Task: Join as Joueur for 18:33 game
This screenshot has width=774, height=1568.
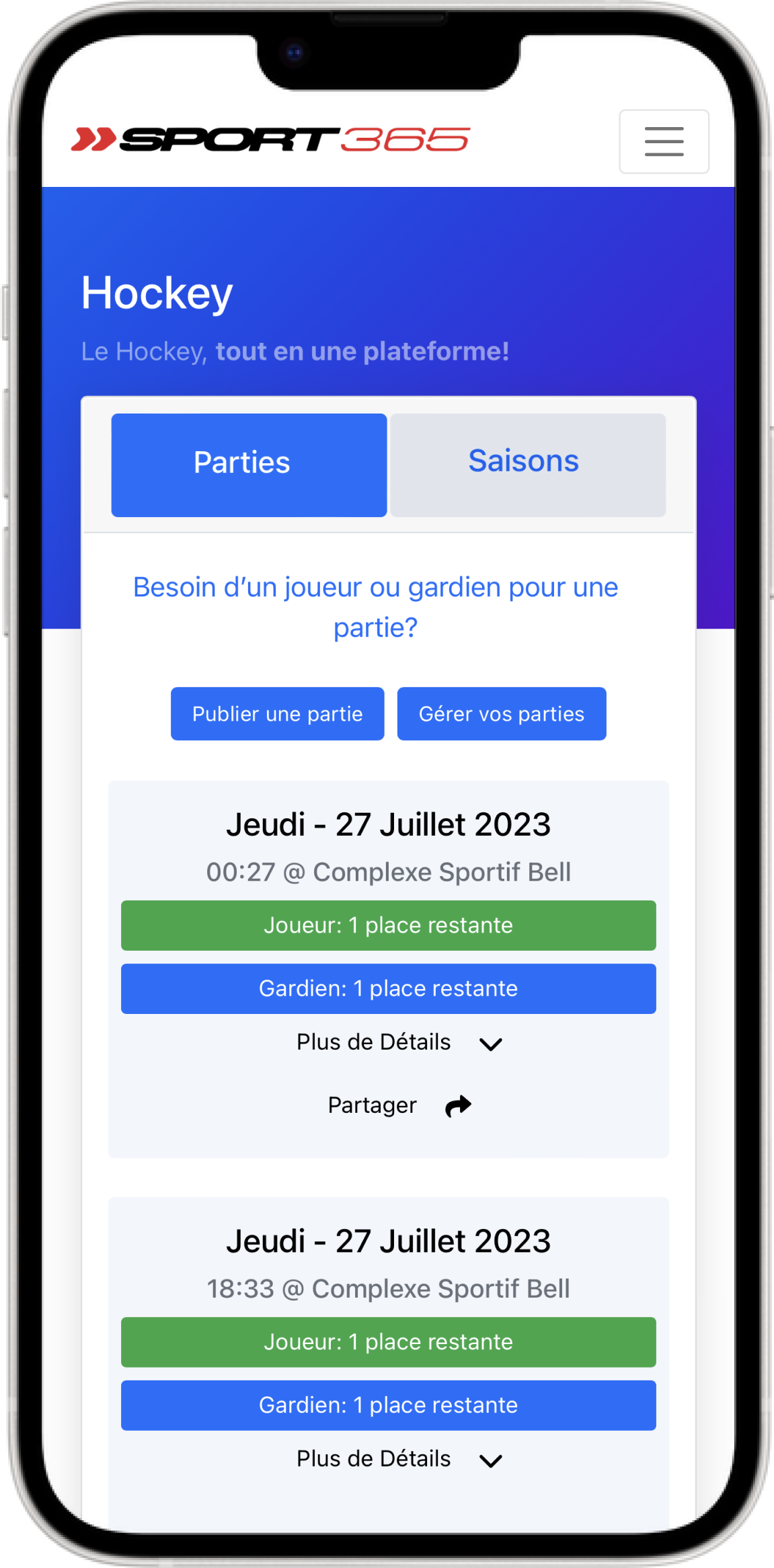Action: [388, 1342]
